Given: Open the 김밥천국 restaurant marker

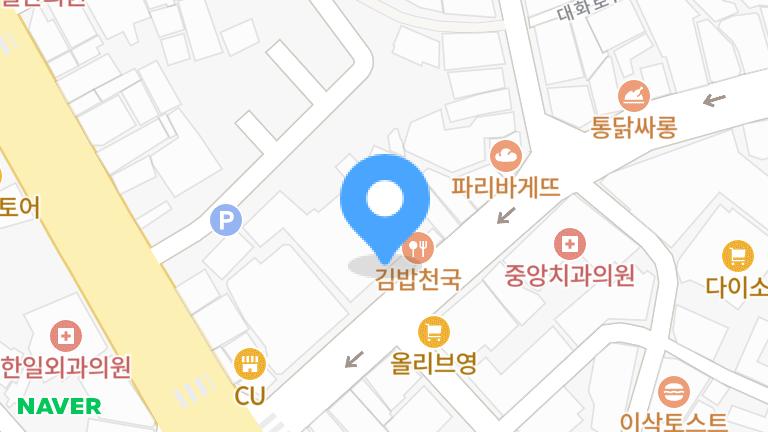Looking at the screenshot, I should 417,247.
